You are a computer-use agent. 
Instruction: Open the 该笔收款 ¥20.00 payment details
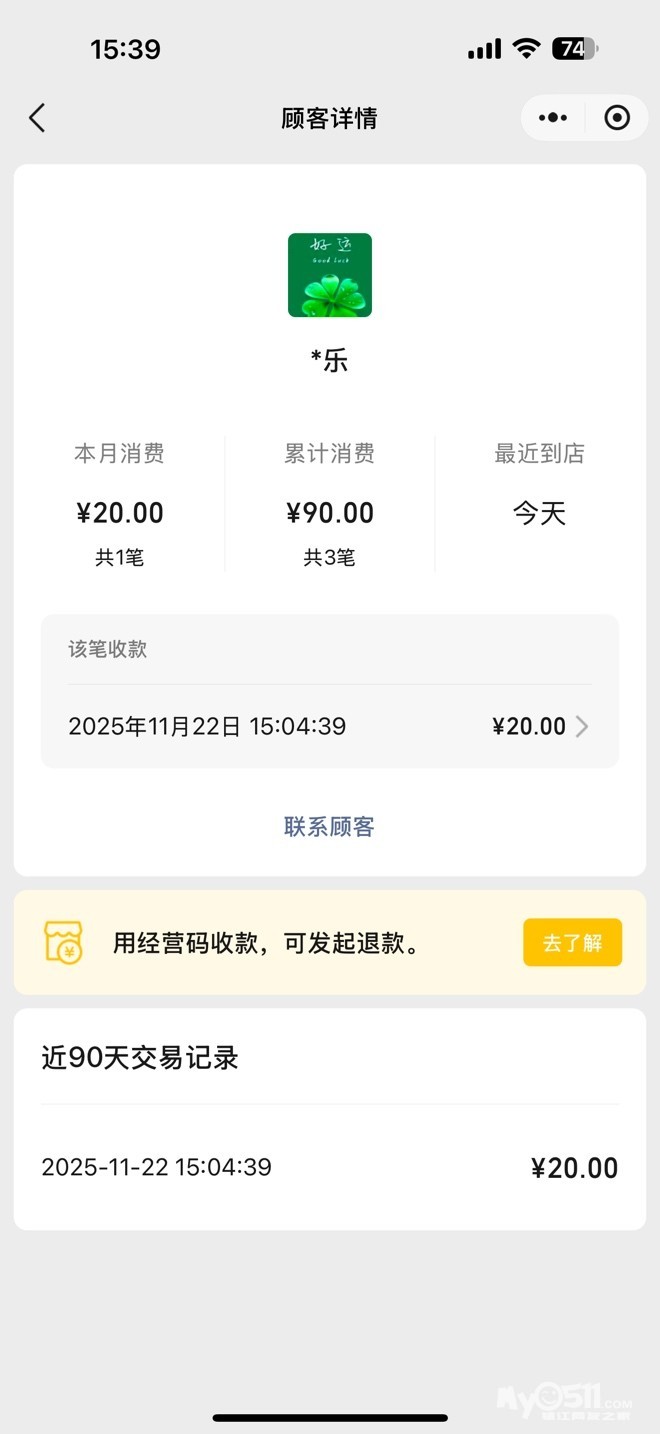330,727
